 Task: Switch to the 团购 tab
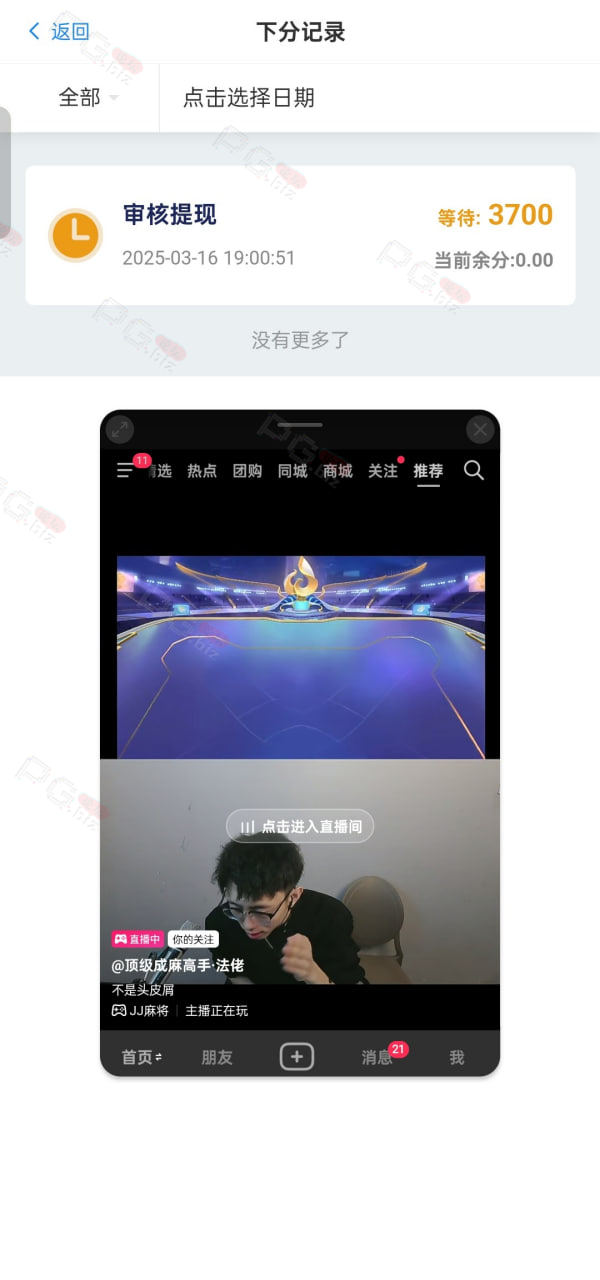(x=247, y=470)
